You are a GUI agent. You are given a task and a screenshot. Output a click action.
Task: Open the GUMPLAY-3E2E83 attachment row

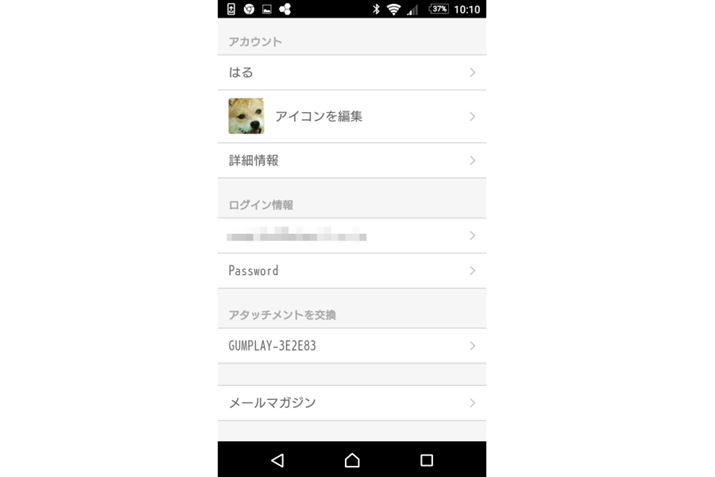pos(351,346)
